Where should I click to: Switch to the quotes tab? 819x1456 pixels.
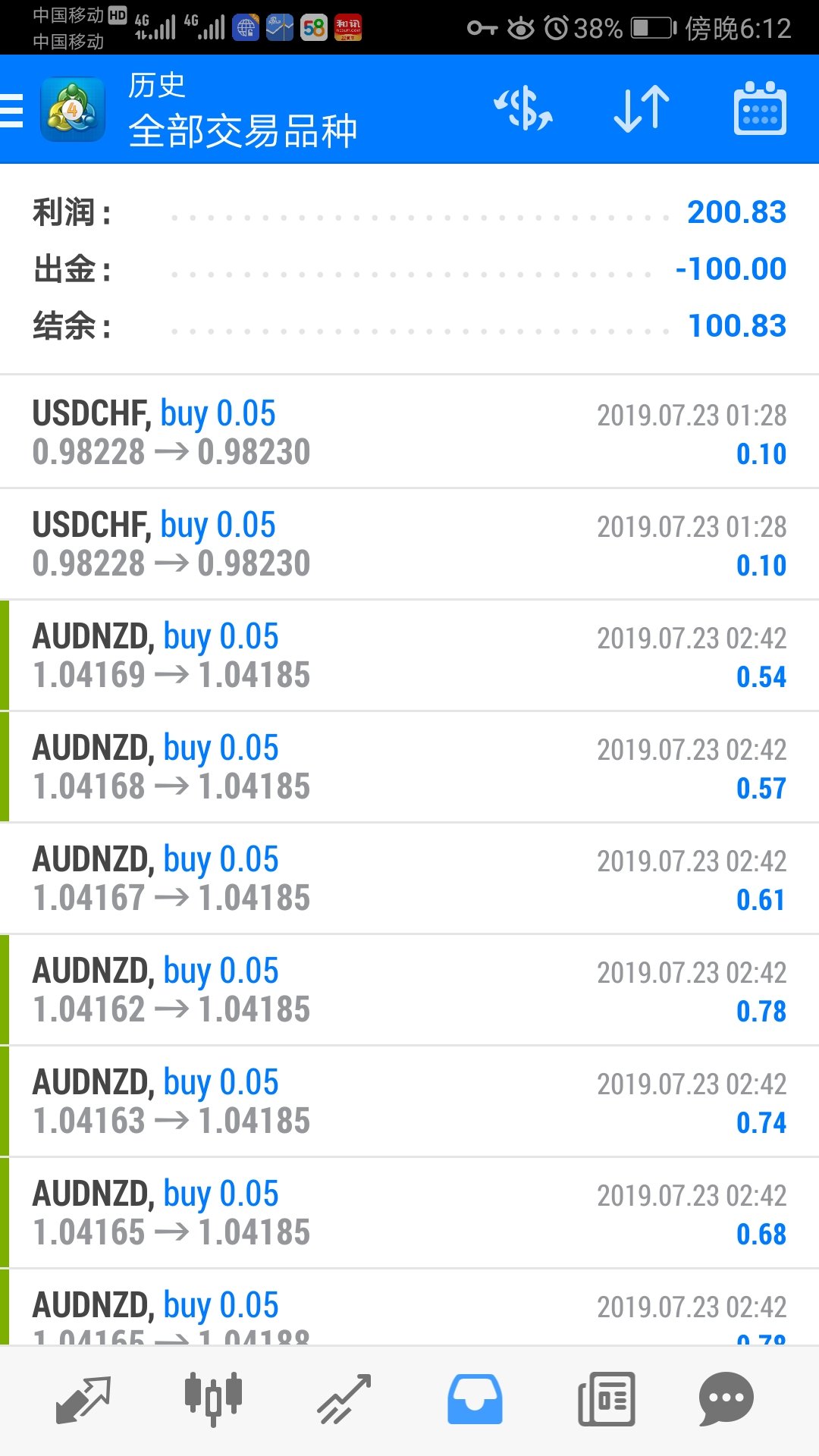pos(83,1399)
